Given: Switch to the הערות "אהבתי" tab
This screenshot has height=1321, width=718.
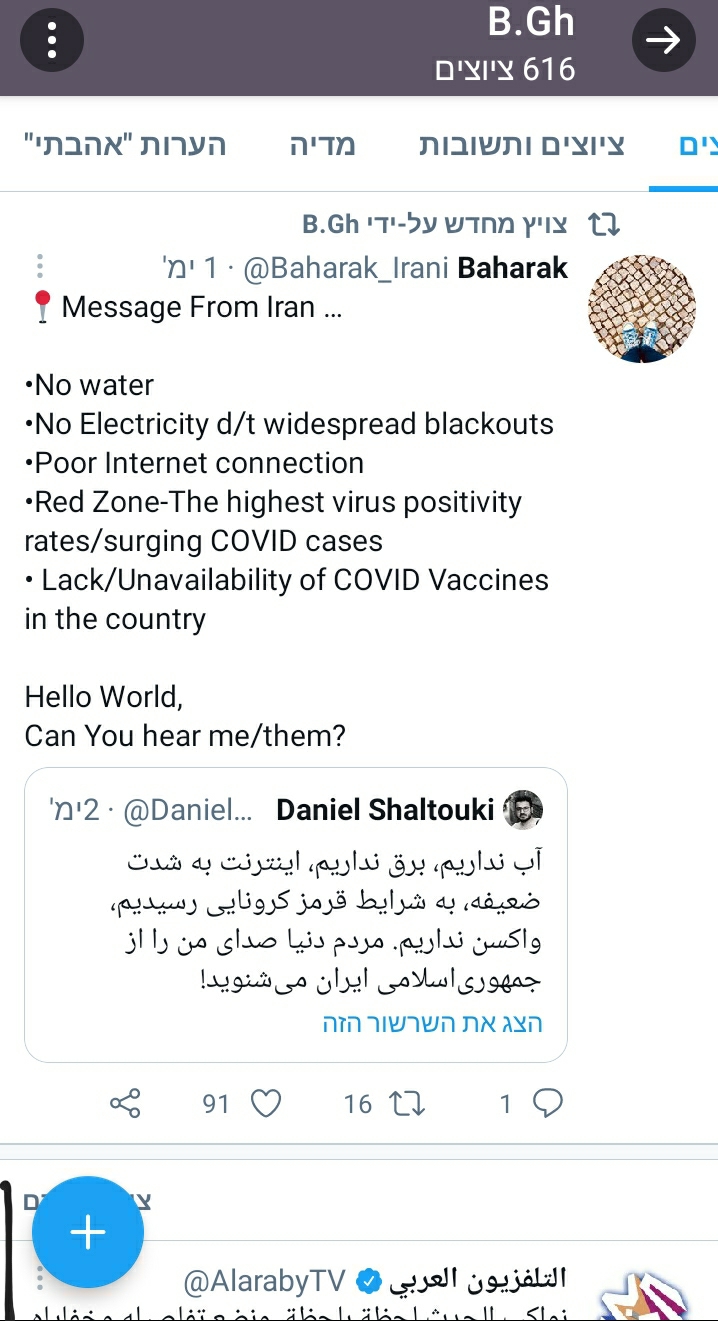Looking at the screenshot, I should point(125,145).
